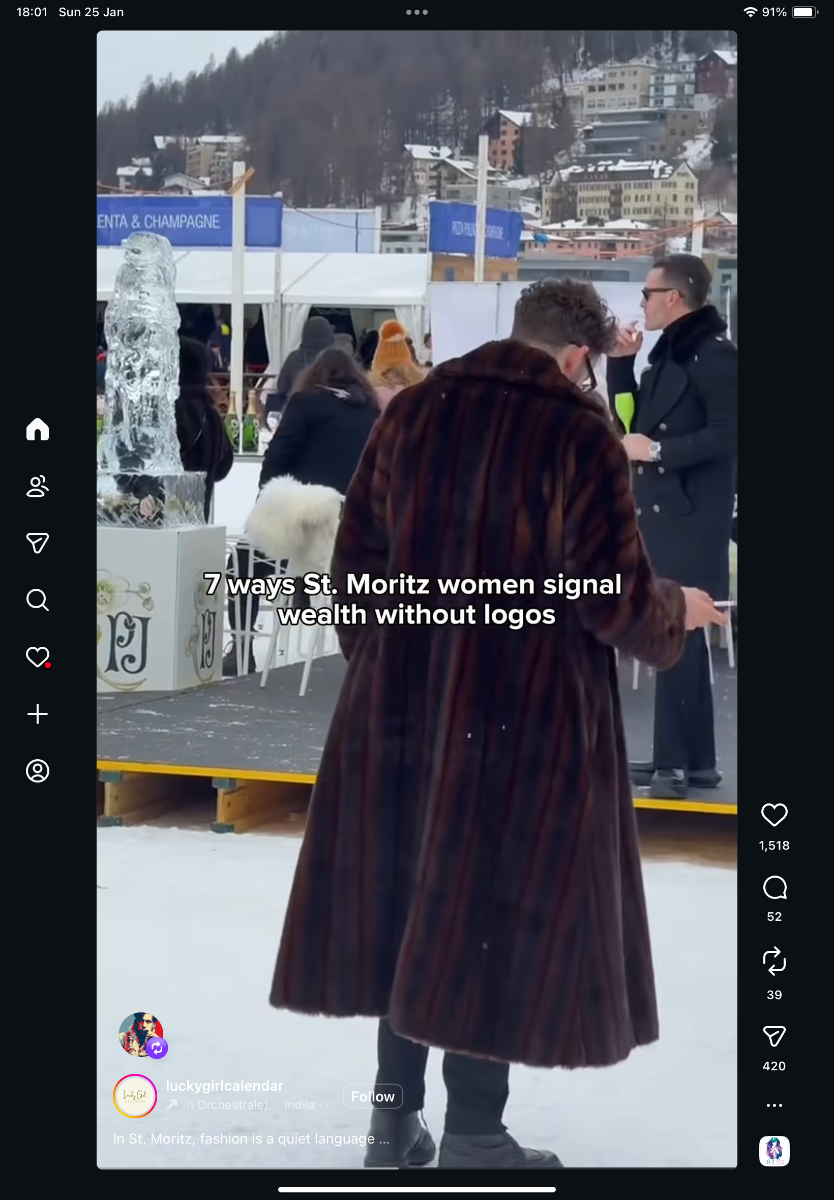Open the reel's audio thumbnail
Viewport: 834px width, 1200px height.
774,1151
